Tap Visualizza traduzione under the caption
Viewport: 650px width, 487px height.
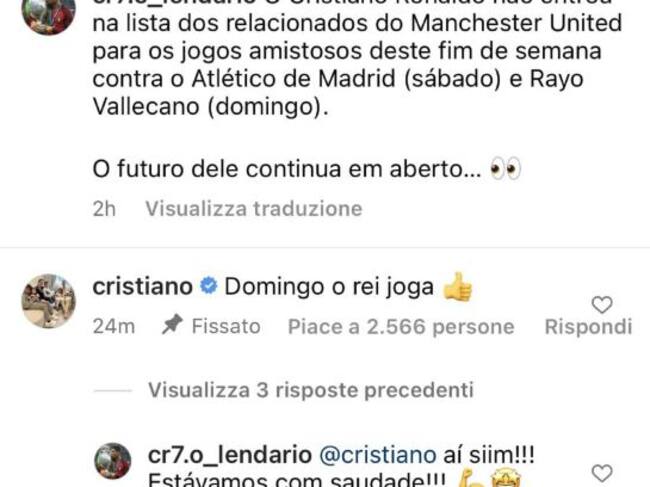[253, 209]
